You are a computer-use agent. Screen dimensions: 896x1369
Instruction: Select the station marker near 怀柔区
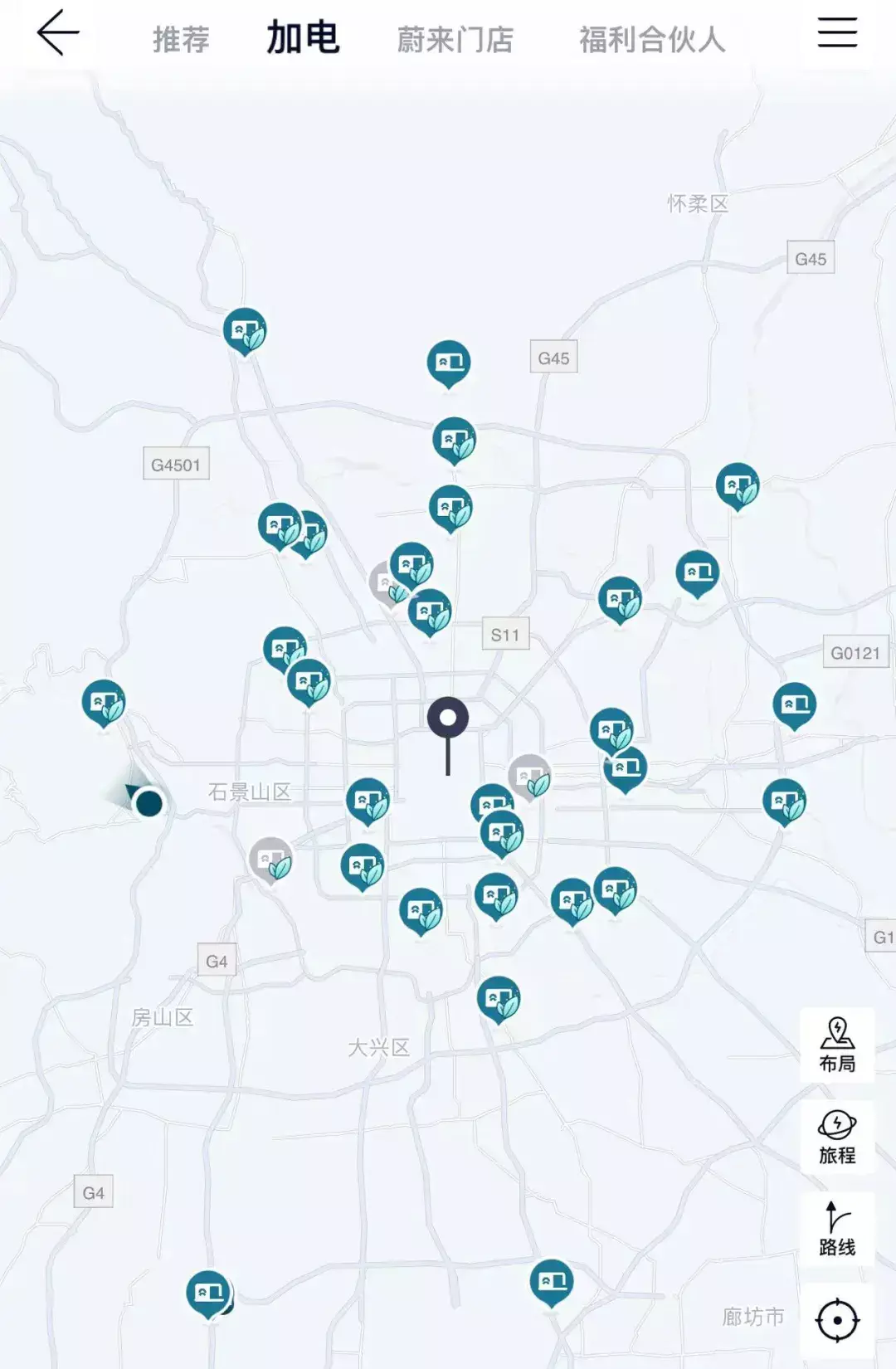pyautogui.click(x=738, y=485)
